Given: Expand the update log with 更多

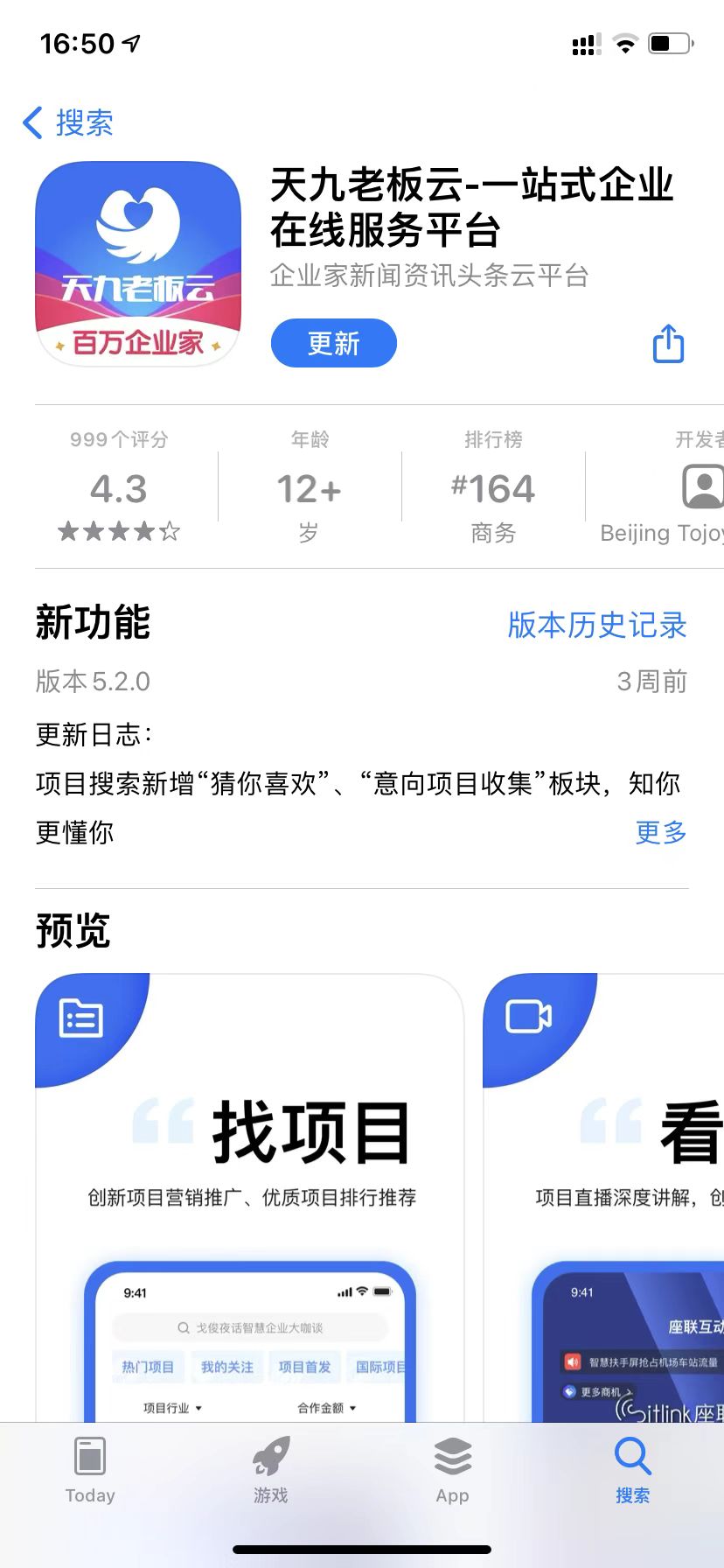Looking at the screenshot, I should coord(660,831).
